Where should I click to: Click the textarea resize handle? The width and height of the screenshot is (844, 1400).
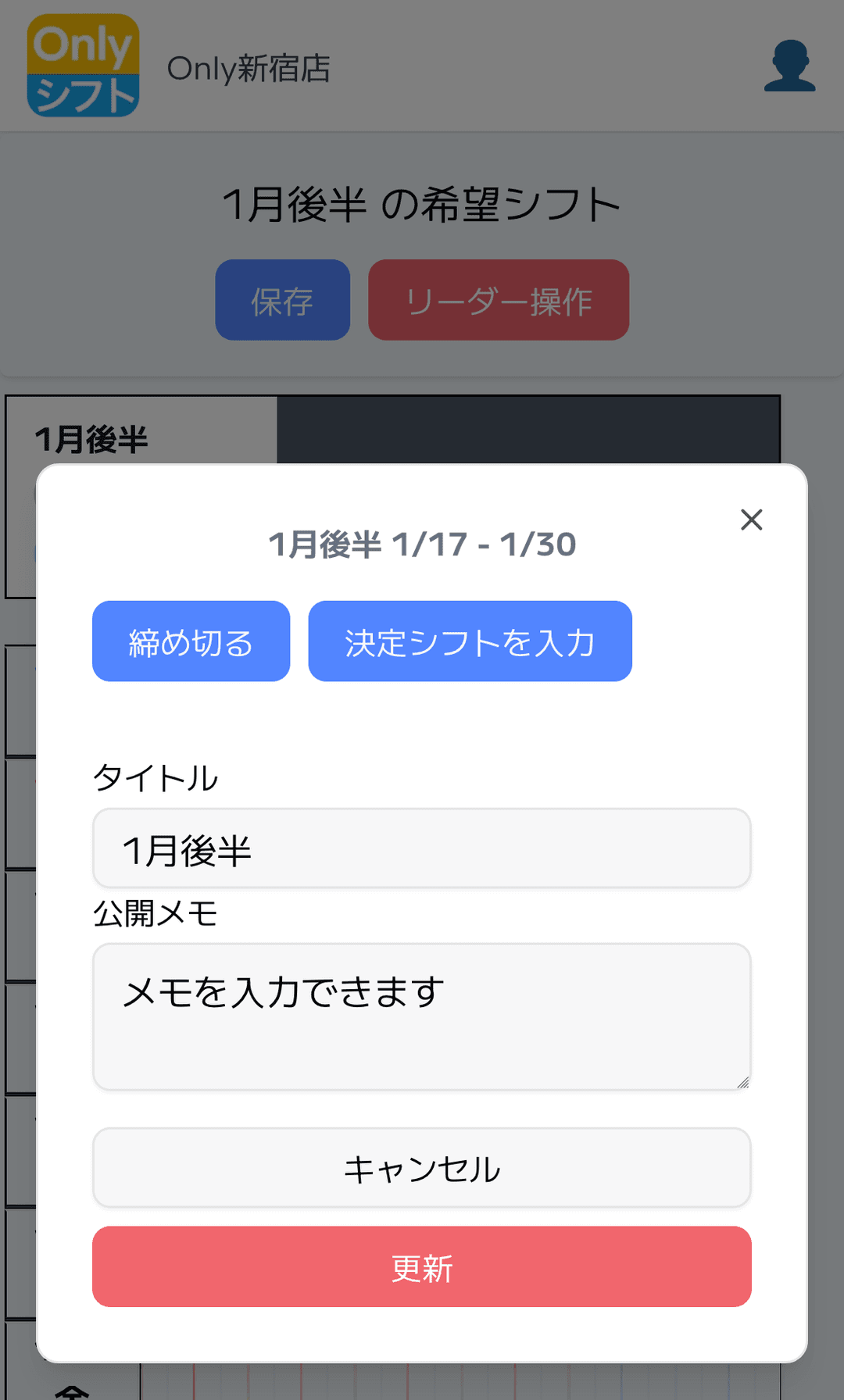coord(742,1082)
